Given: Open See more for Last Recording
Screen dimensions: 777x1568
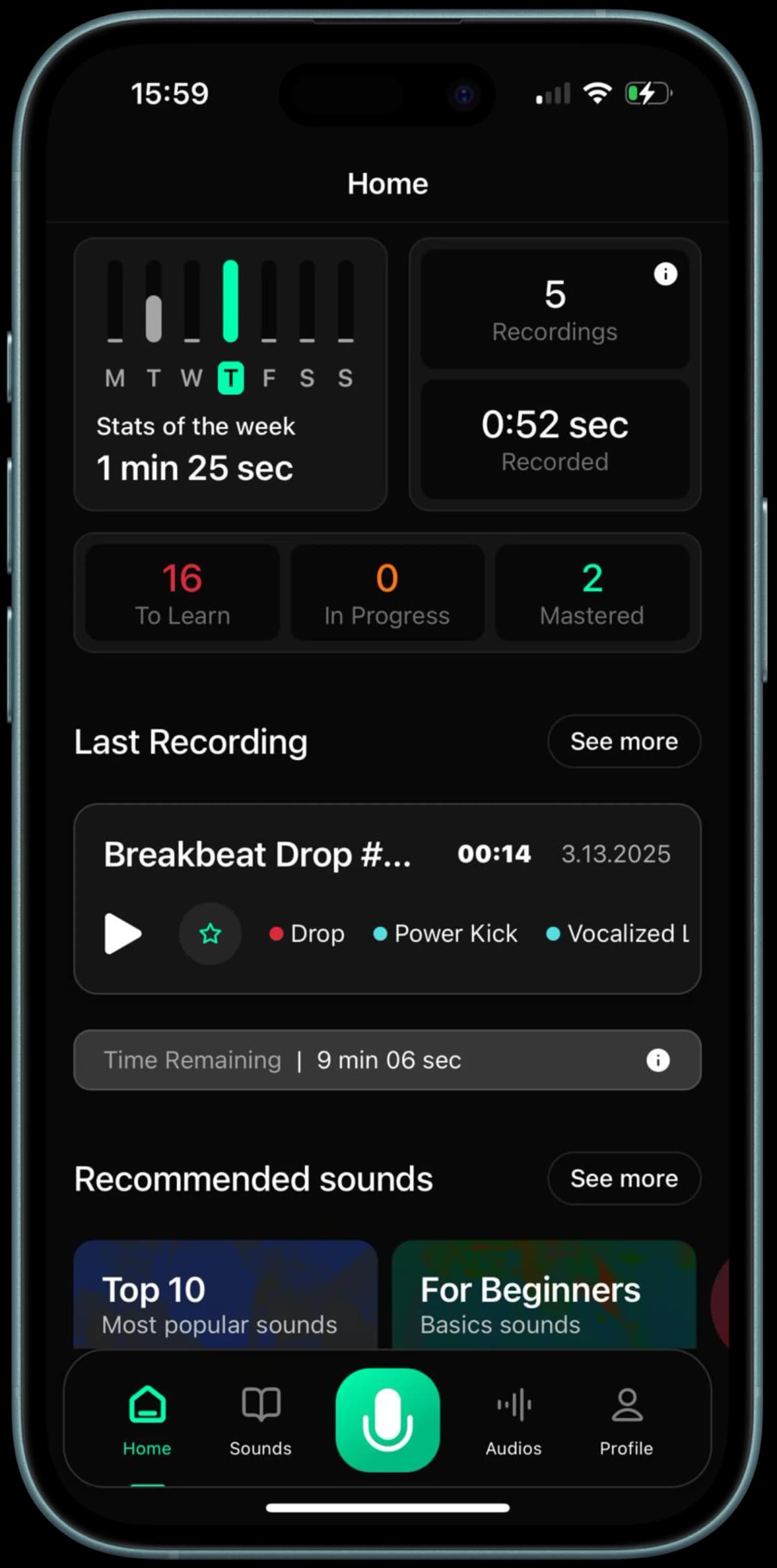Looking at the screenshot, I should point(623,741).
